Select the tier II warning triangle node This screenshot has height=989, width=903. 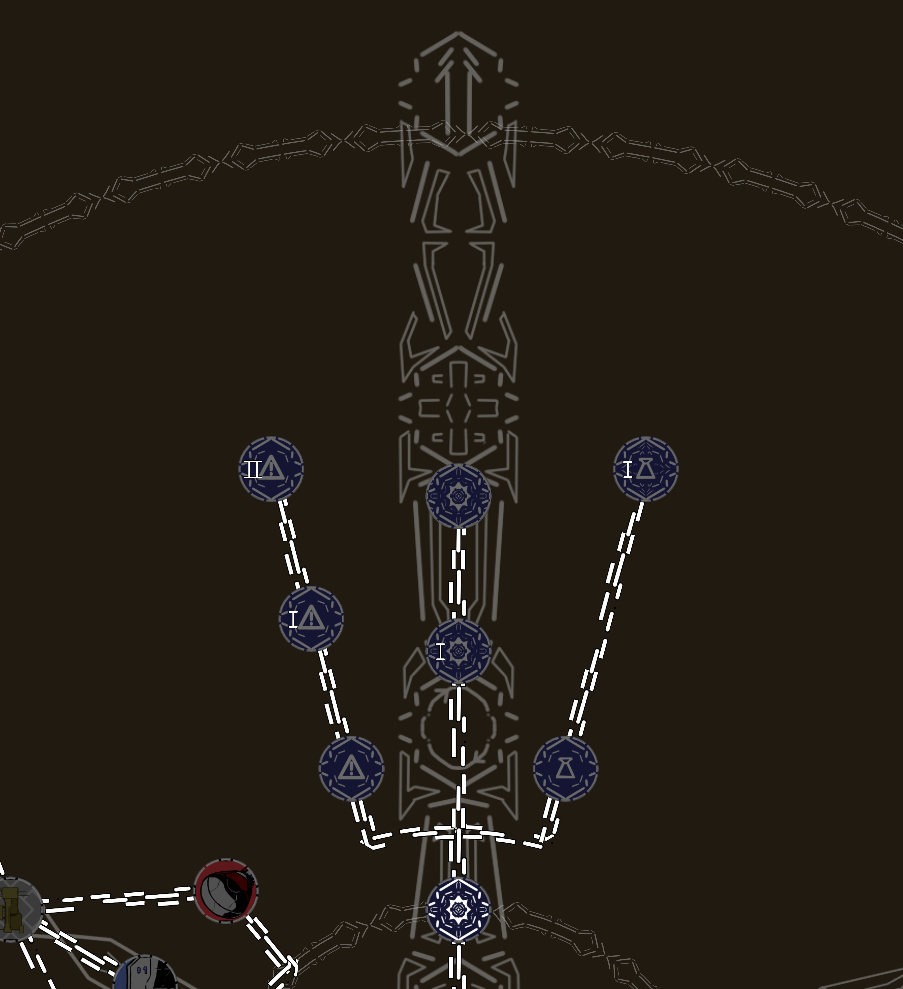click(x=271, y=469)
